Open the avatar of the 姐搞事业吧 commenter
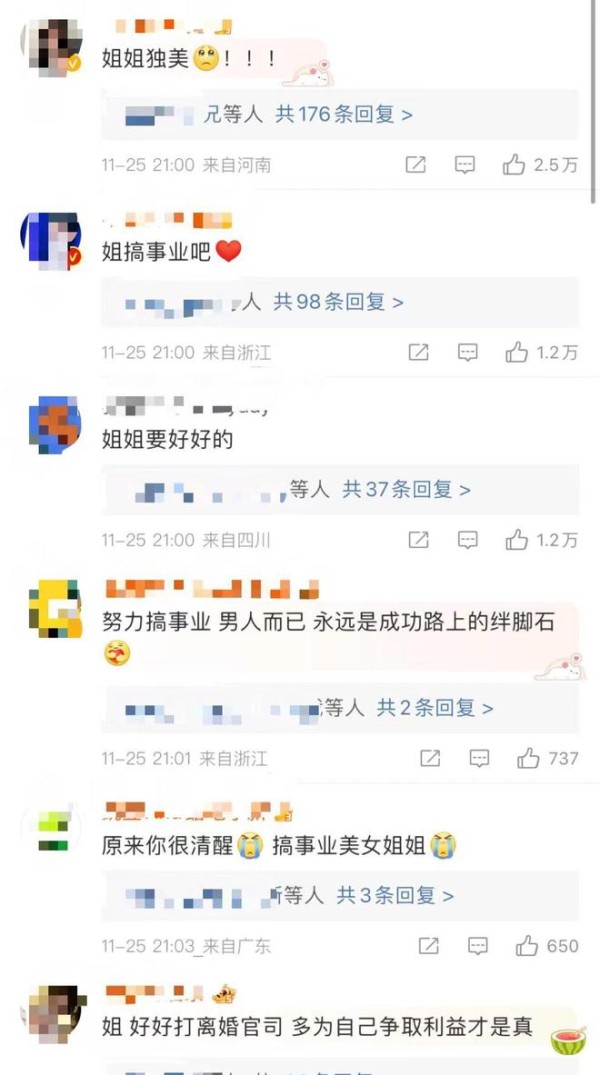Viewport: 600px width, 1075px height. pos(51,240)
